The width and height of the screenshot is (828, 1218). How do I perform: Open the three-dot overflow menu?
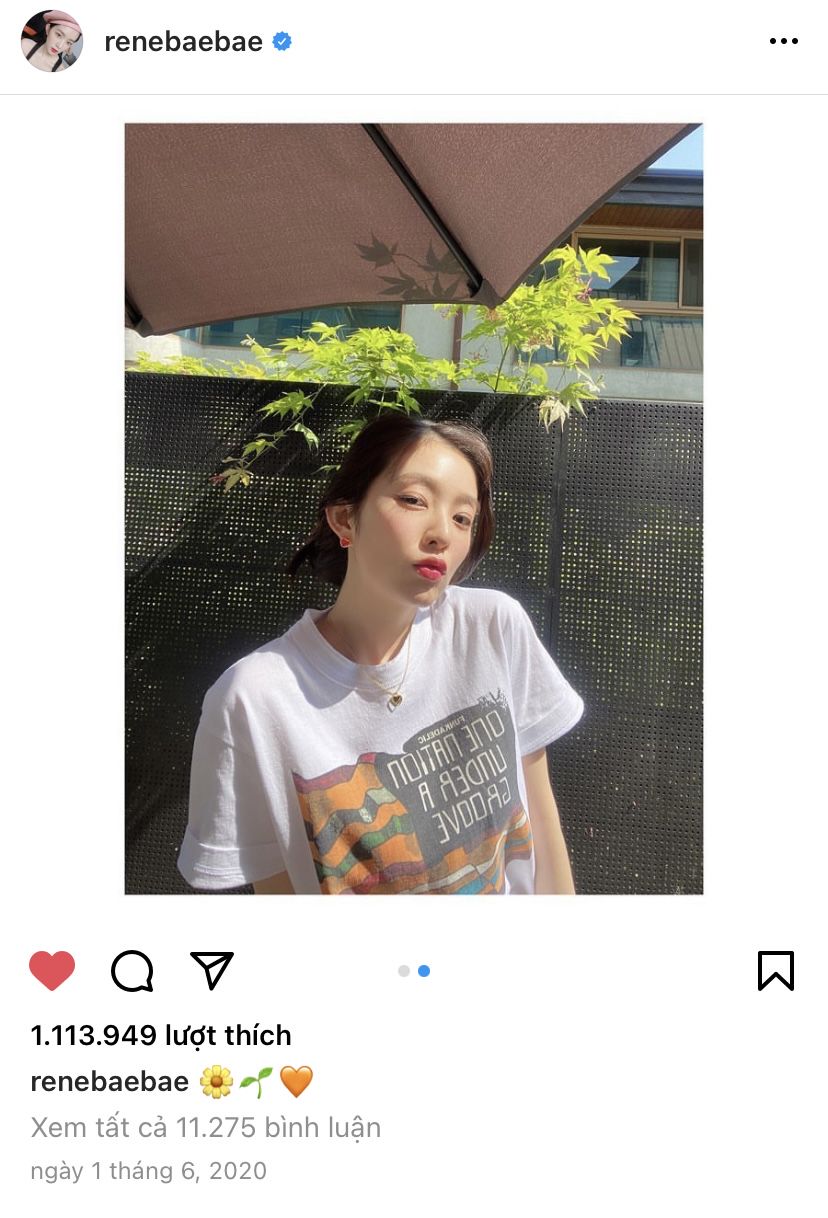point(783,42)
